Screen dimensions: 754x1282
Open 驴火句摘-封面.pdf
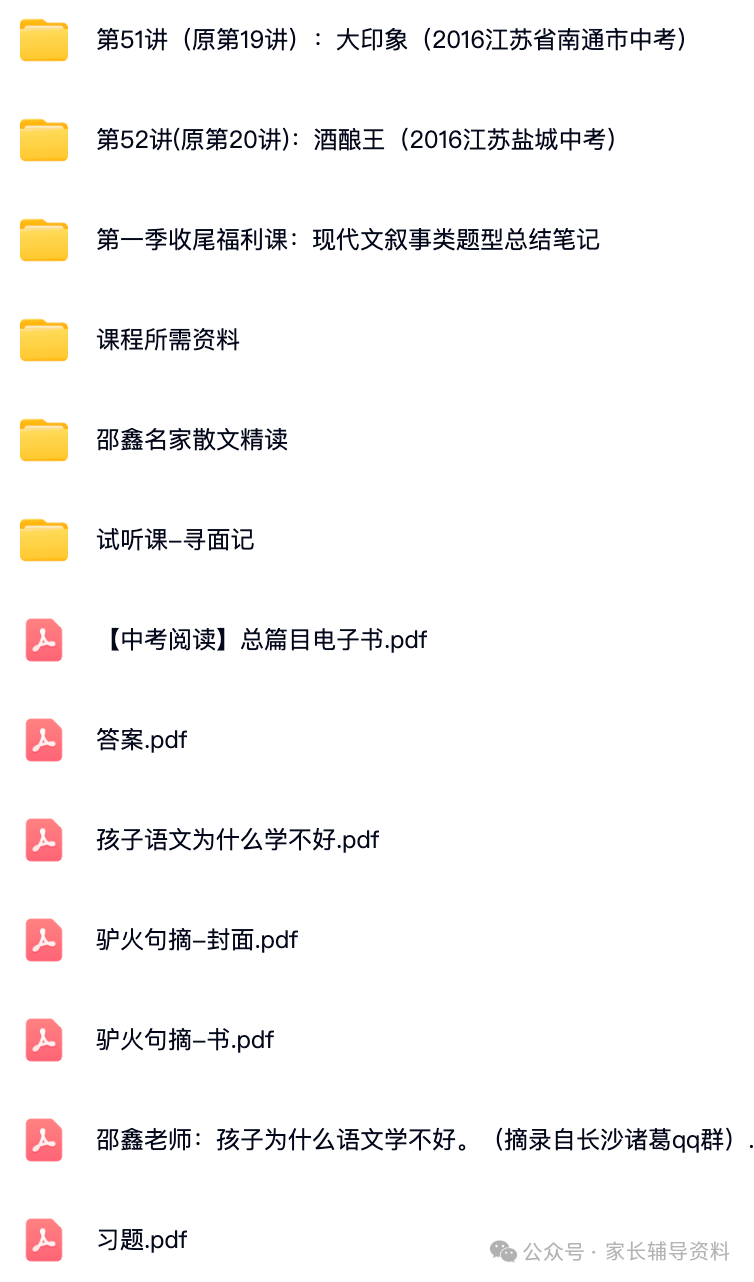point(377,940)
